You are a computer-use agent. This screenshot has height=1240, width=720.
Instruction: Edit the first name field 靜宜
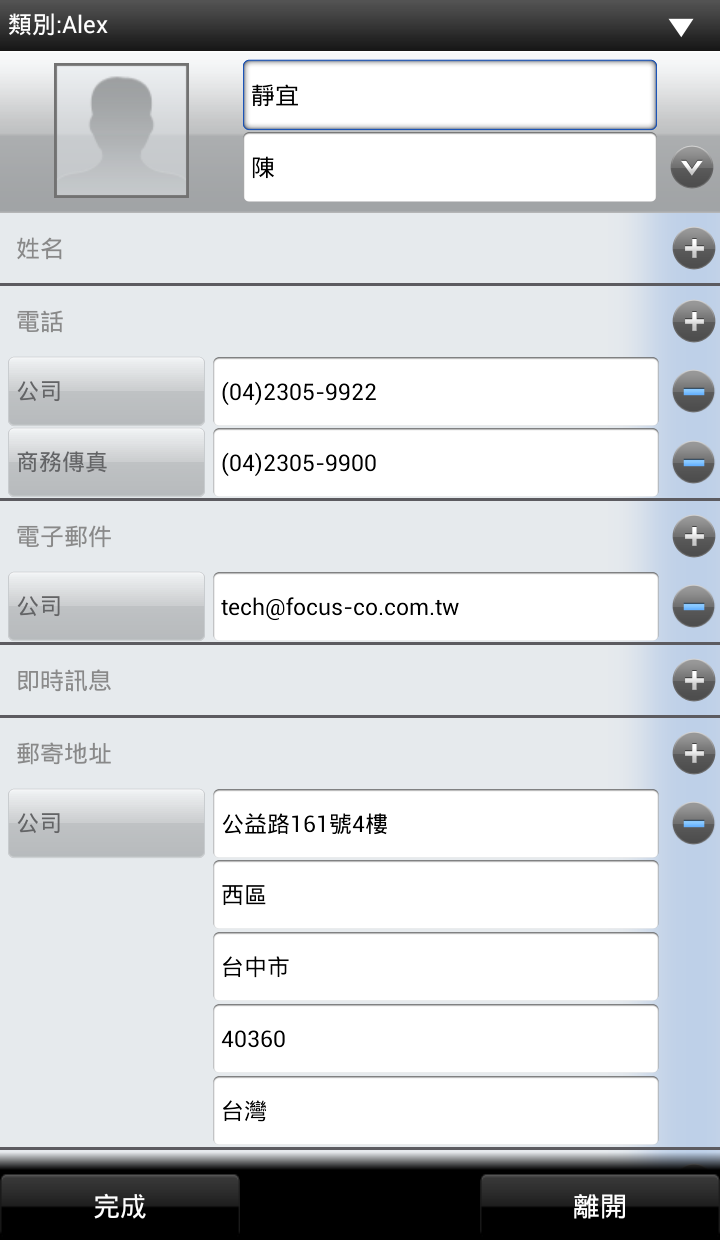(449, 96)
